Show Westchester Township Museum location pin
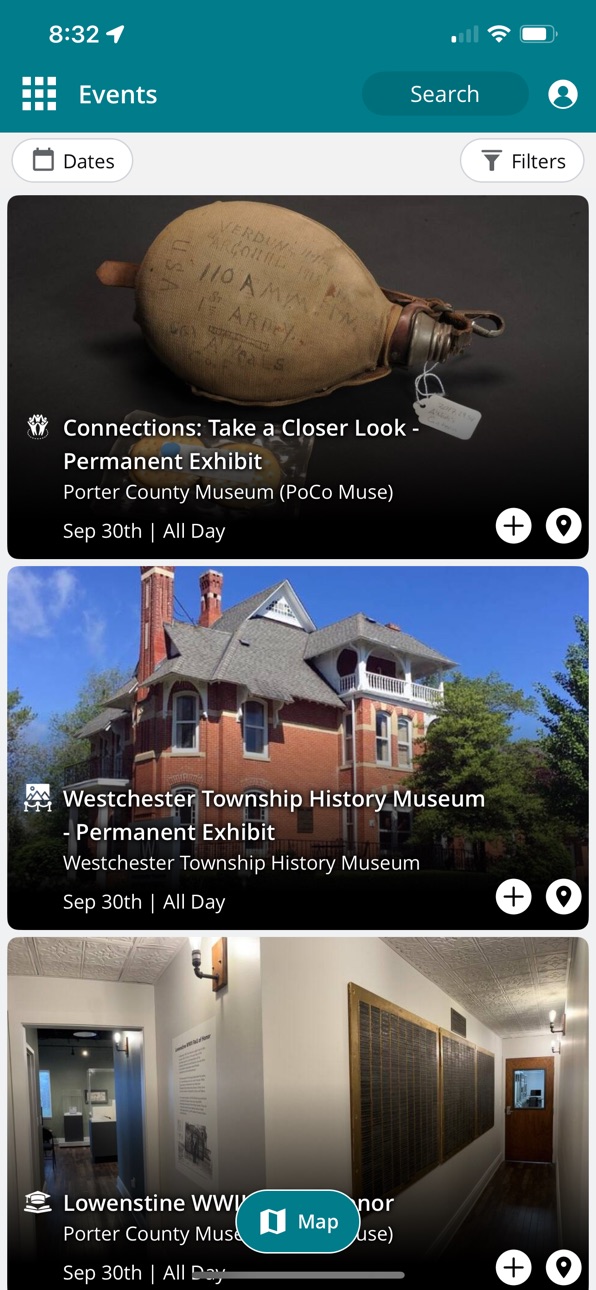596x1290 pixels. (563, 896)
